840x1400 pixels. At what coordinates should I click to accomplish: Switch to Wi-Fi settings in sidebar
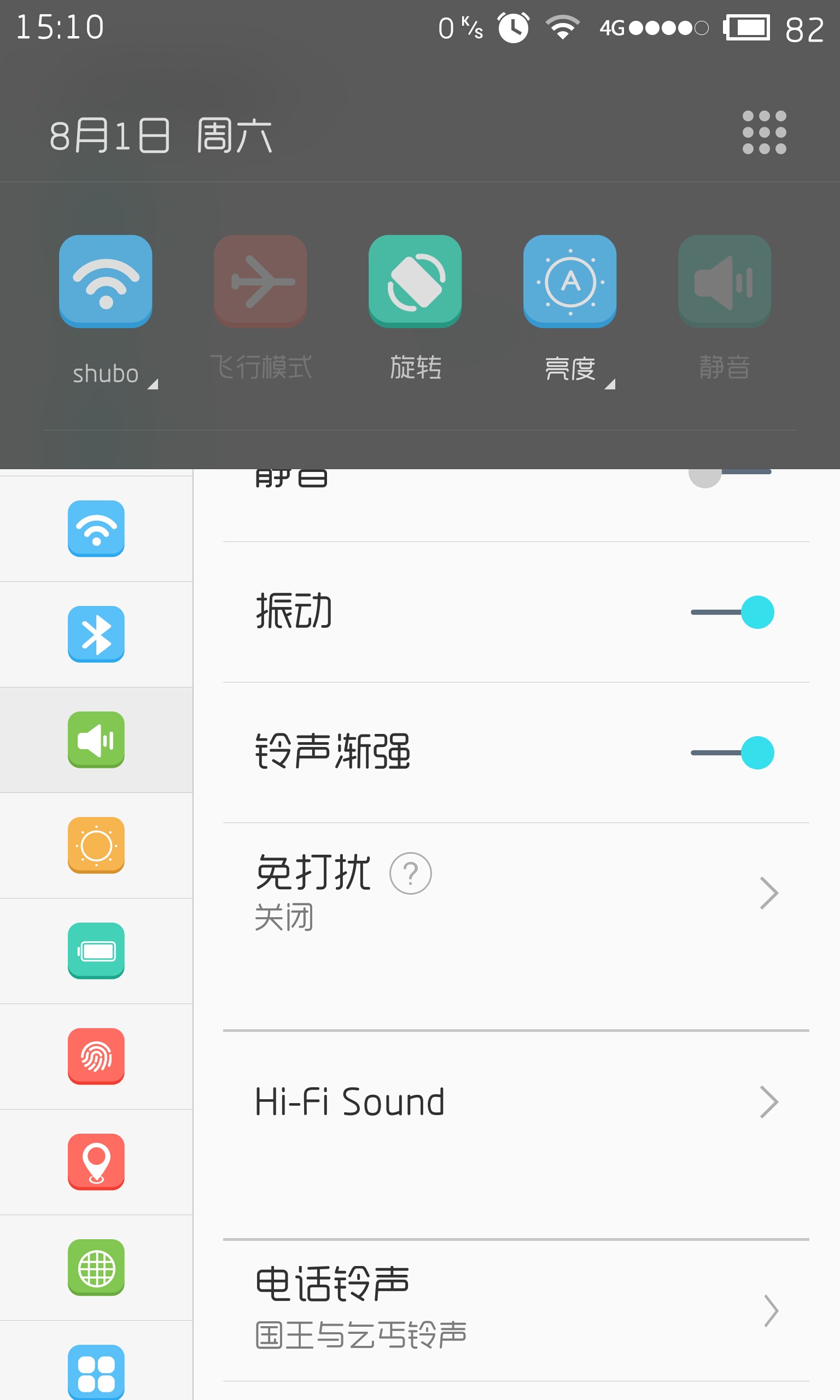coord(96,528)
